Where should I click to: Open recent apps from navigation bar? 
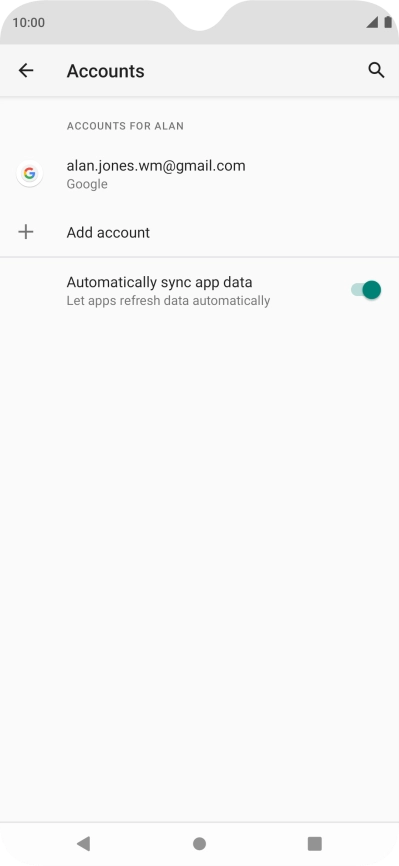pyautogui.click(x=314, y=843)
